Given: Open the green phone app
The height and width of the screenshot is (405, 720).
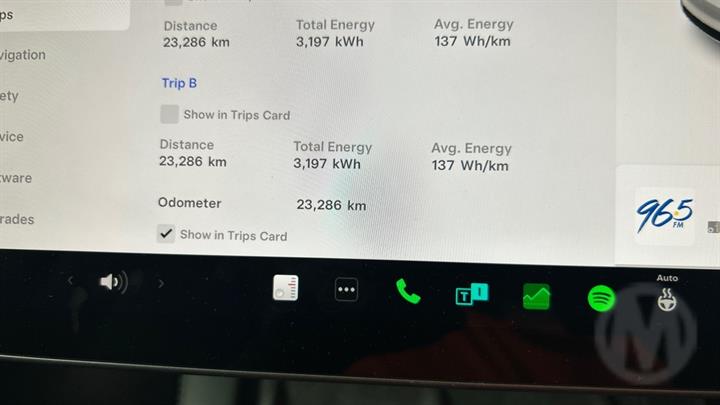Looking at the screenshot, I should pos(408,292).
